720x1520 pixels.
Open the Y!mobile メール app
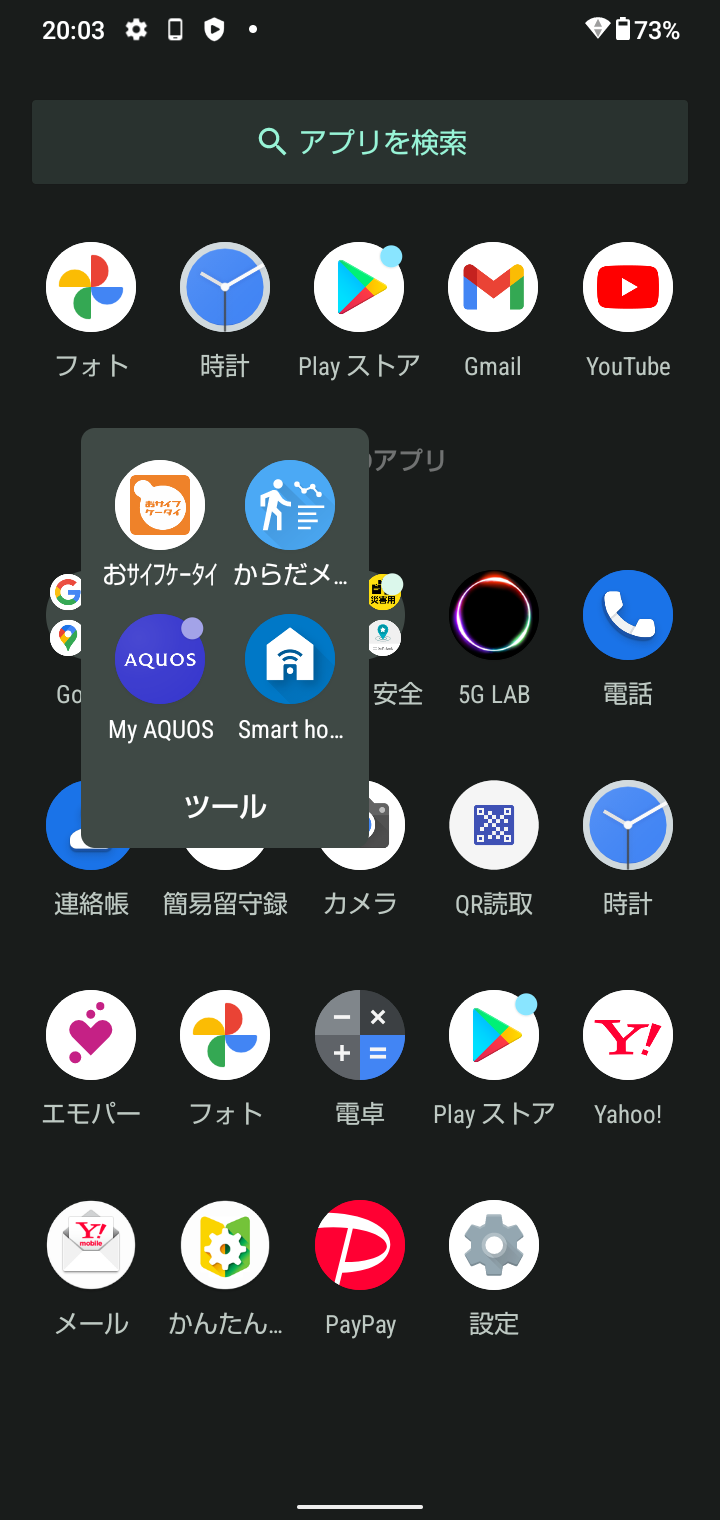pyautogui.click(x=91, y=1246)
